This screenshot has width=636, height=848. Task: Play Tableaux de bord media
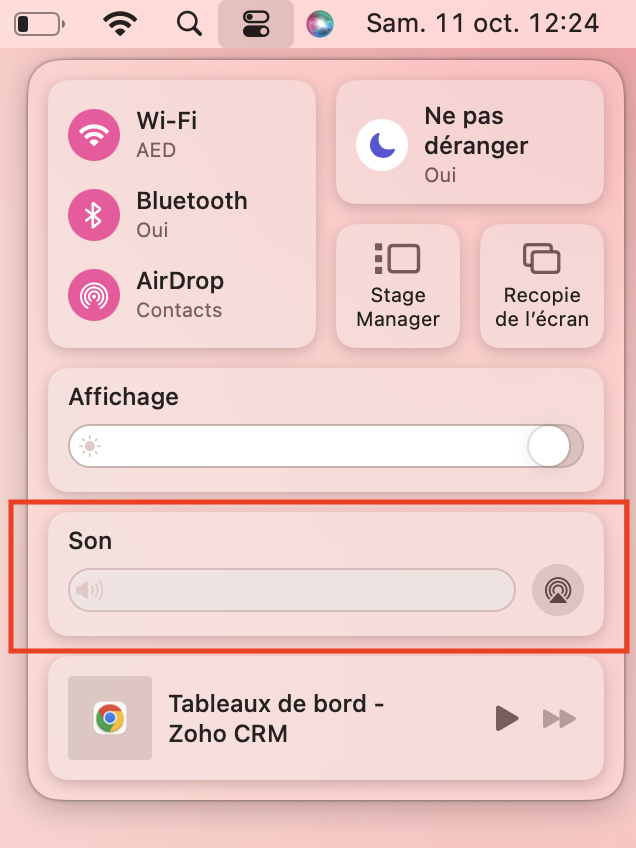pyautogui.click(x=507, y=718)
